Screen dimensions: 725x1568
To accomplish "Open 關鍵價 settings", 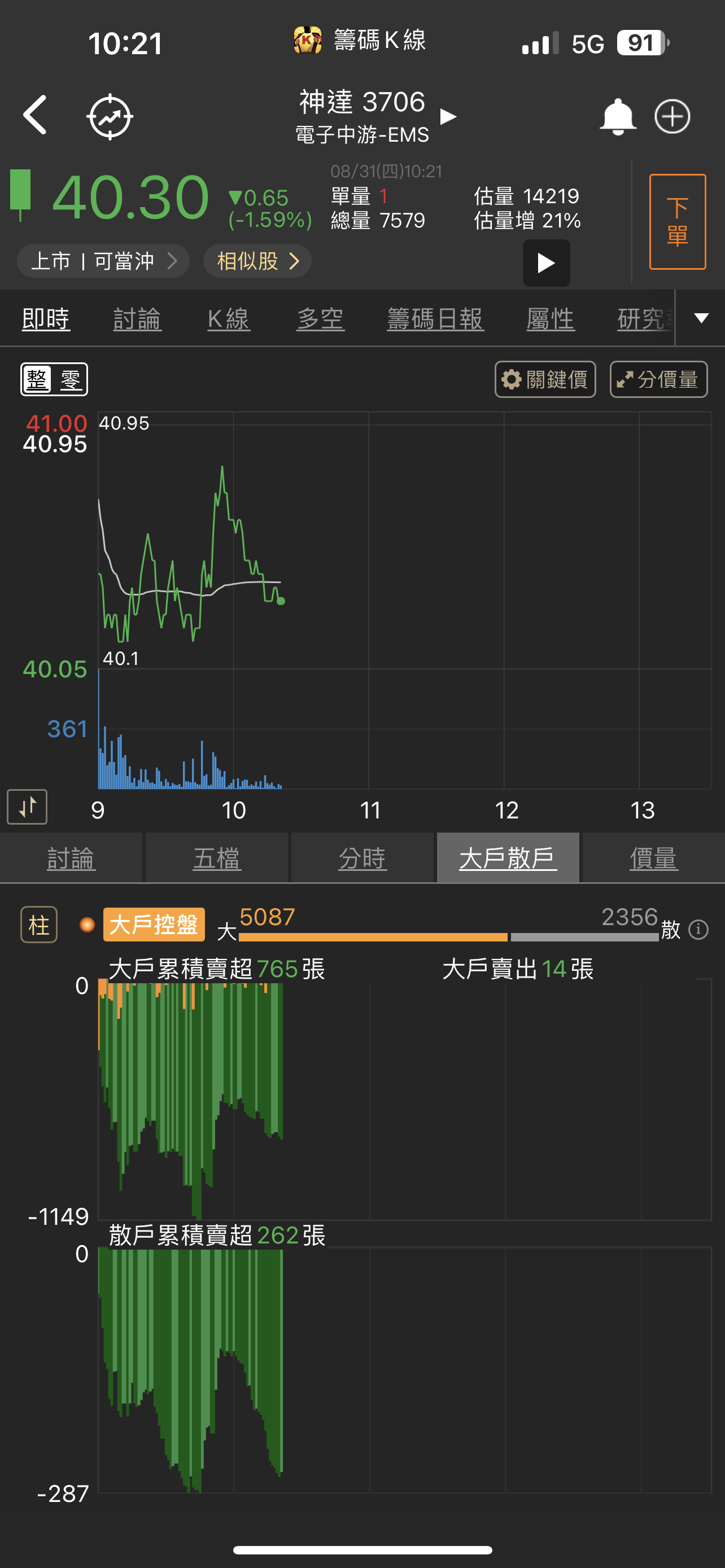I will click(545, 380).
